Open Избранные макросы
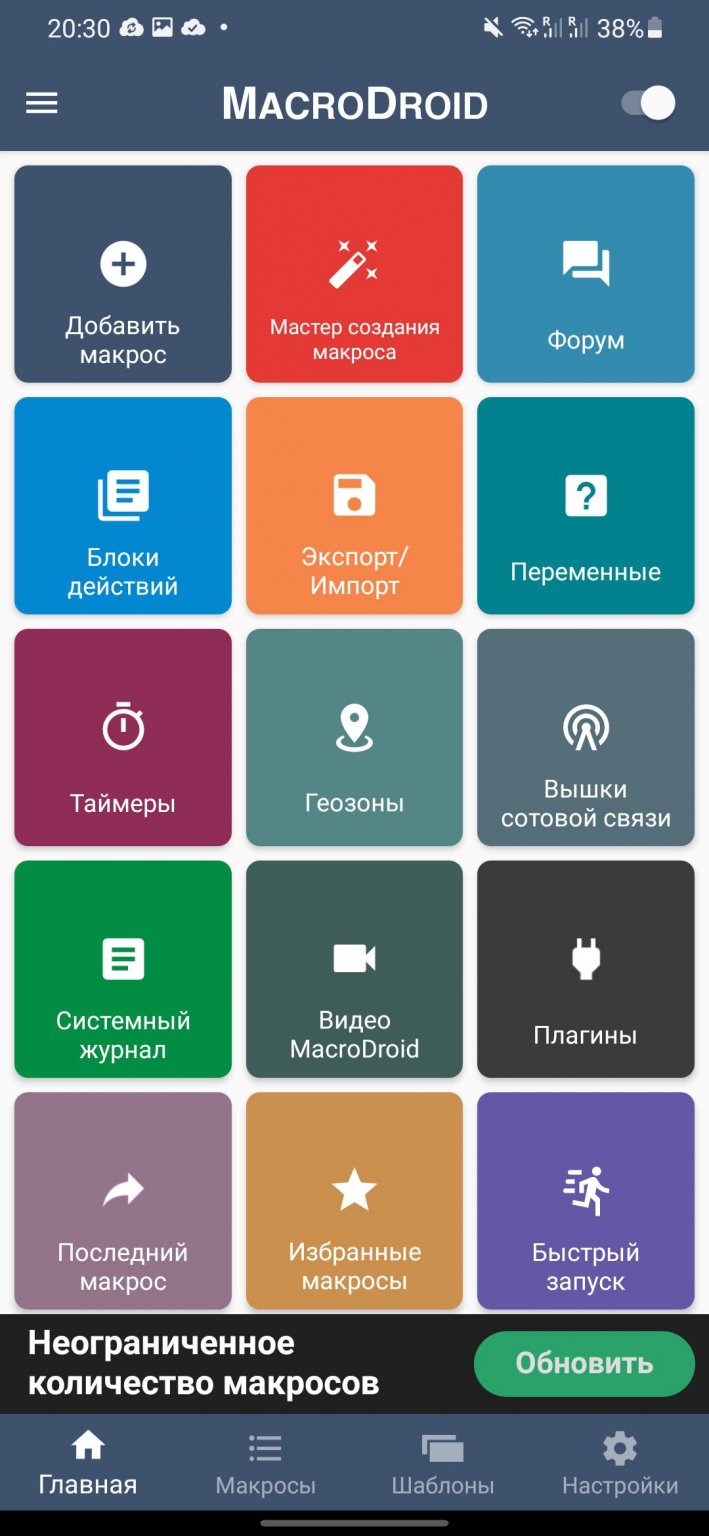 pyautogui.click(x=354, y=1200)
